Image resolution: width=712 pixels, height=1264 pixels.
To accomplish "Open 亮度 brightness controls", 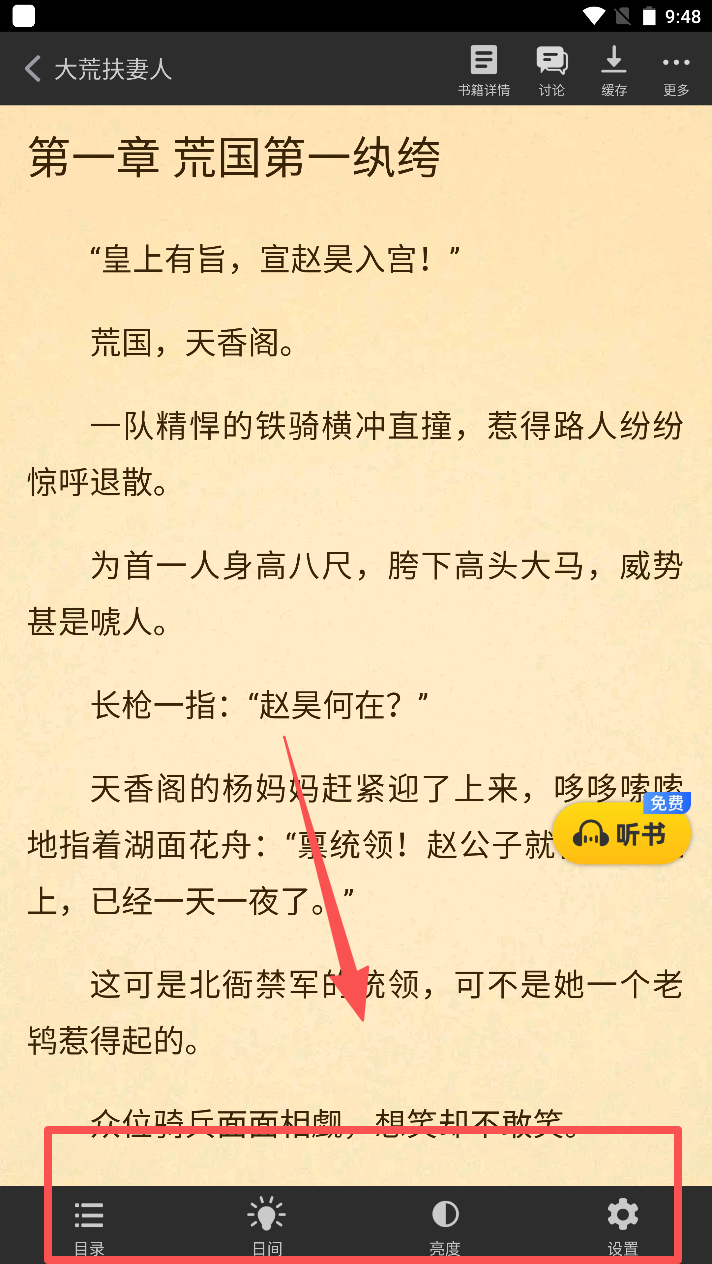I will coord(445,1226).
